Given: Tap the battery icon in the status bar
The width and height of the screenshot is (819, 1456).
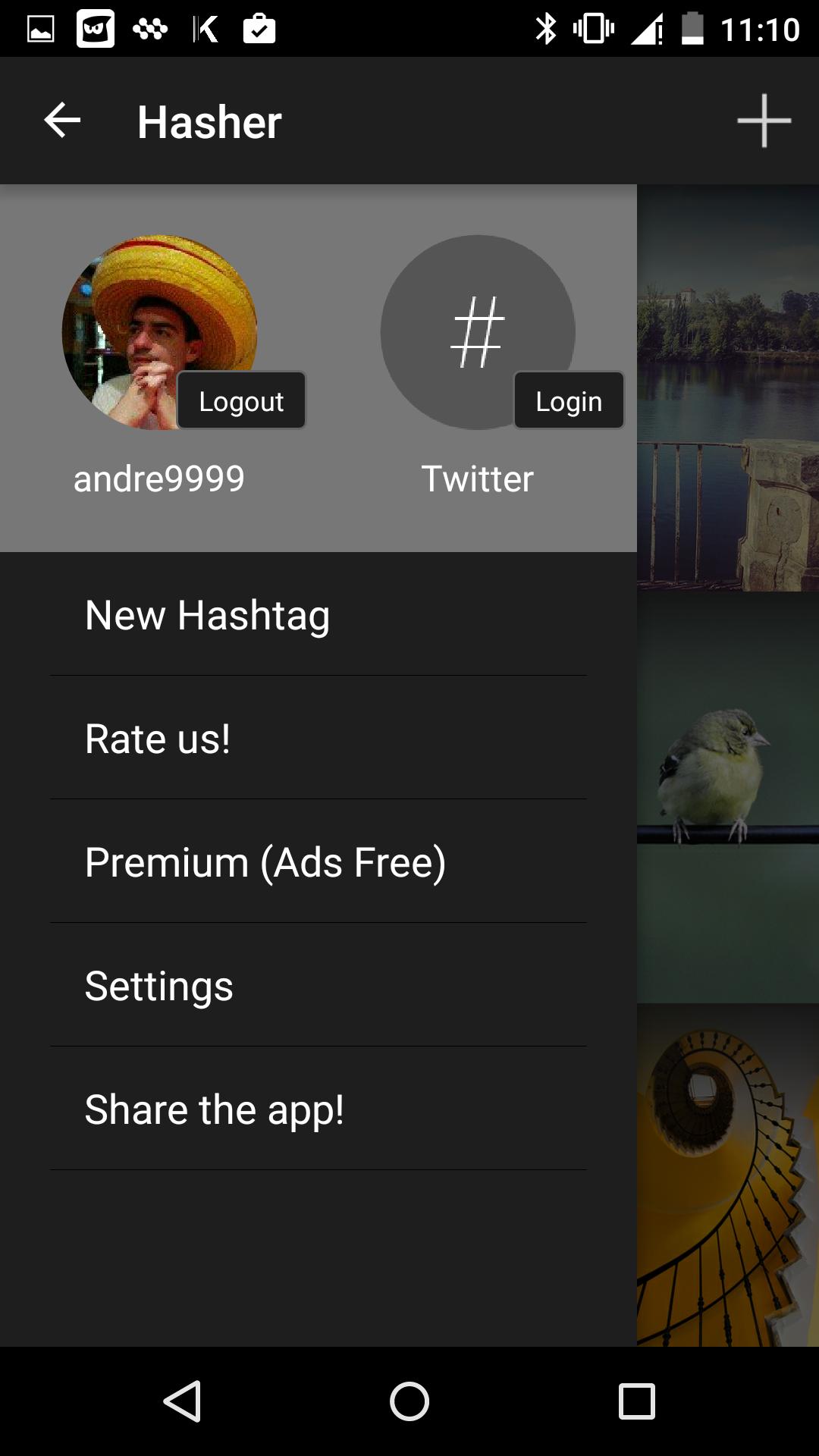Looking at the screenshot, I should [x=695, y=29].
